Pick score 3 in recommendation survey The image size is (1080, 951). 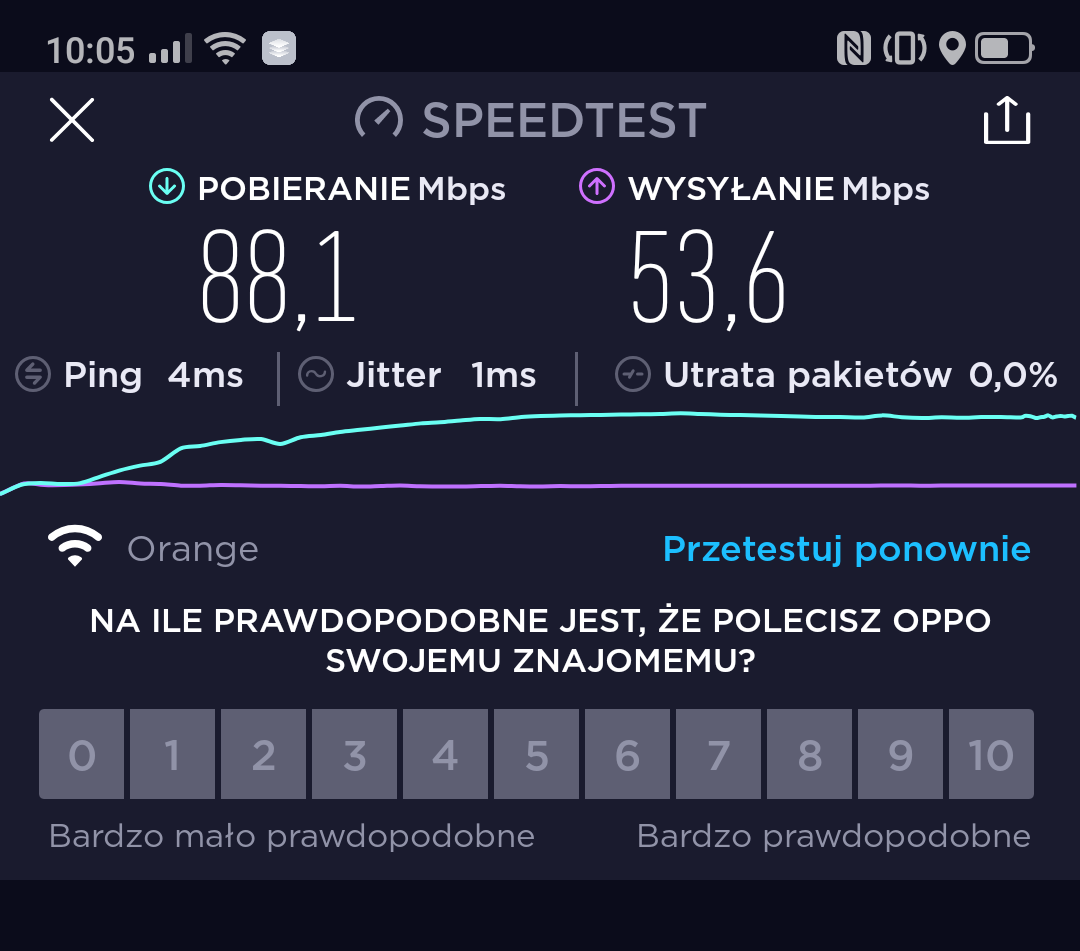[x=354, y=755]
